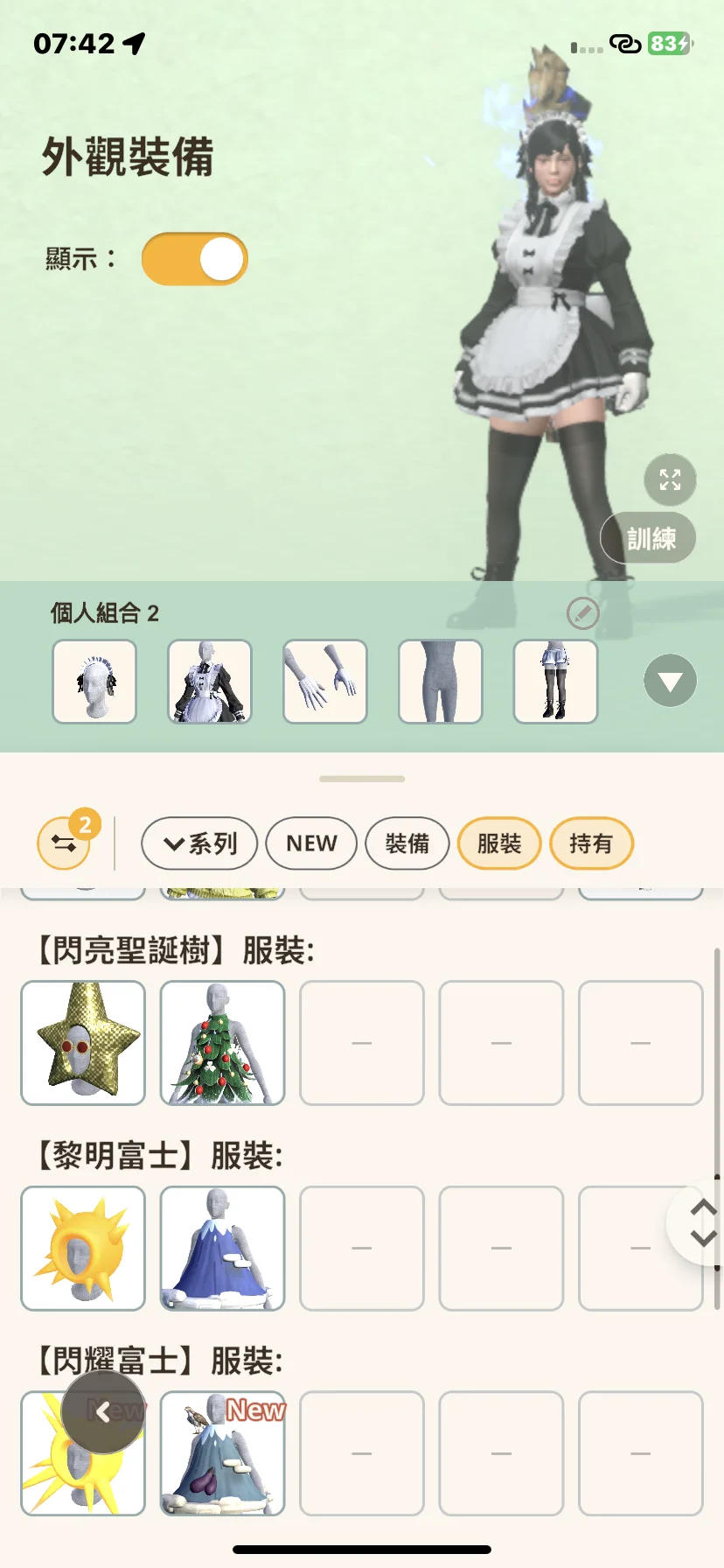The height and width of the screenshot is (1568, 724).
Task: Choose the gold star headpiece
Action: (x=83, y=1043)
